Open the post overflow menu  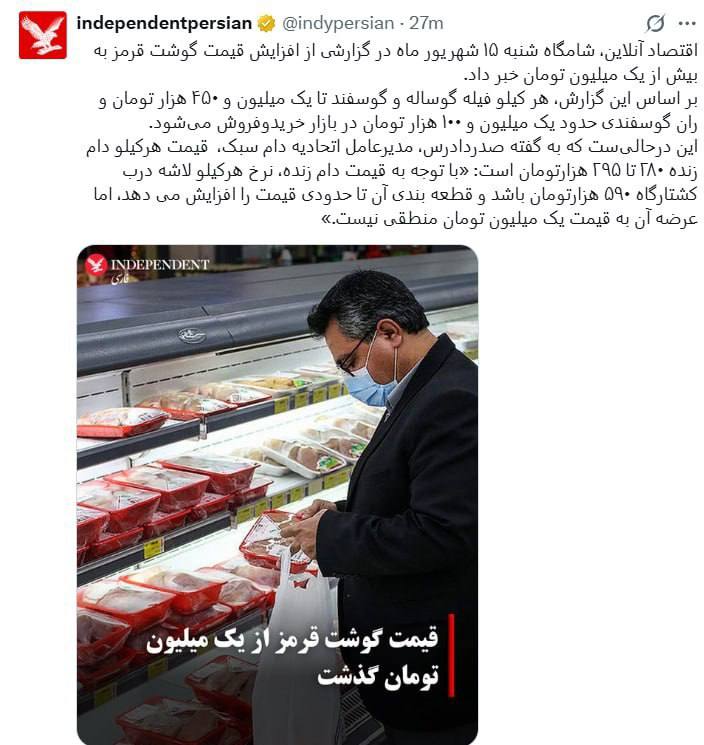[x=686, y=23]
